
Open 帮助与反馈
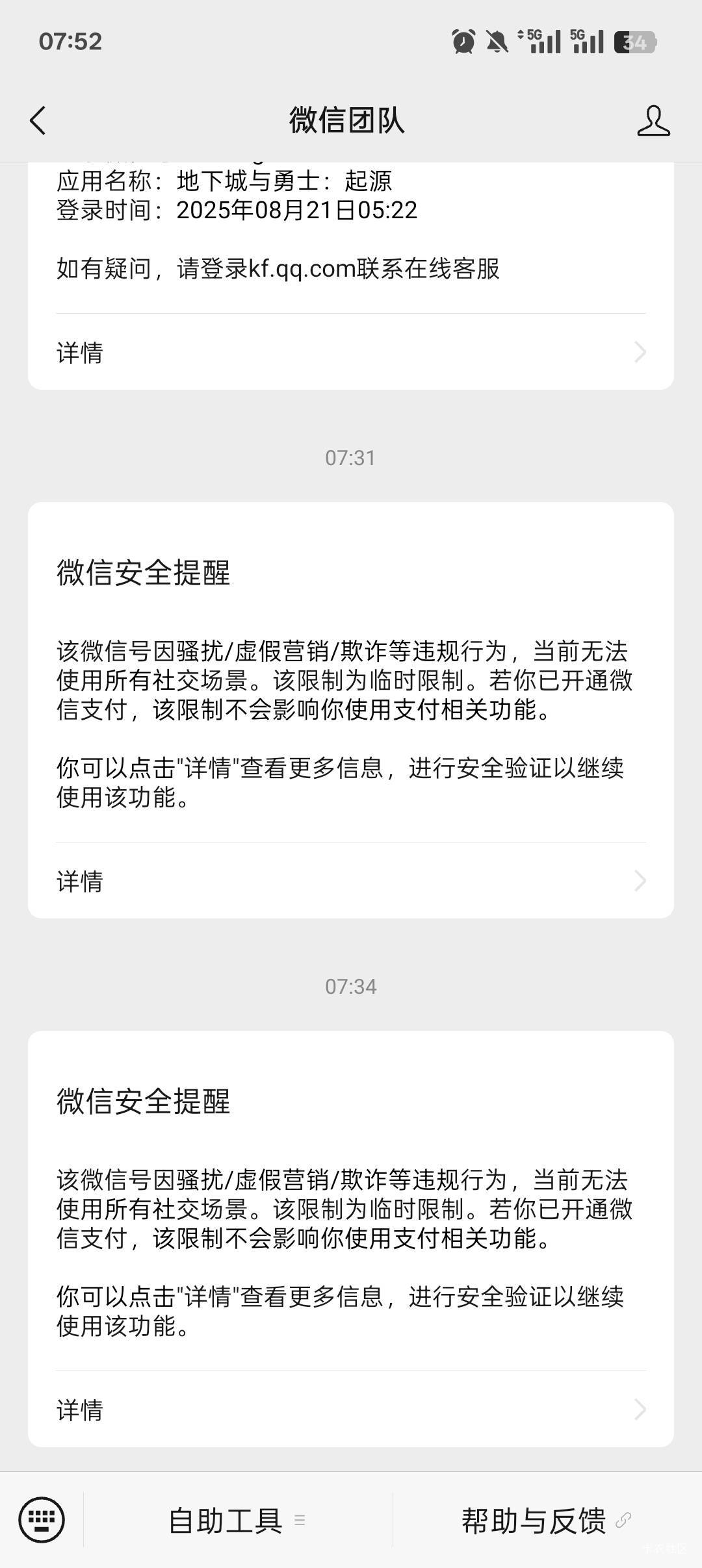coord(545,1521)
